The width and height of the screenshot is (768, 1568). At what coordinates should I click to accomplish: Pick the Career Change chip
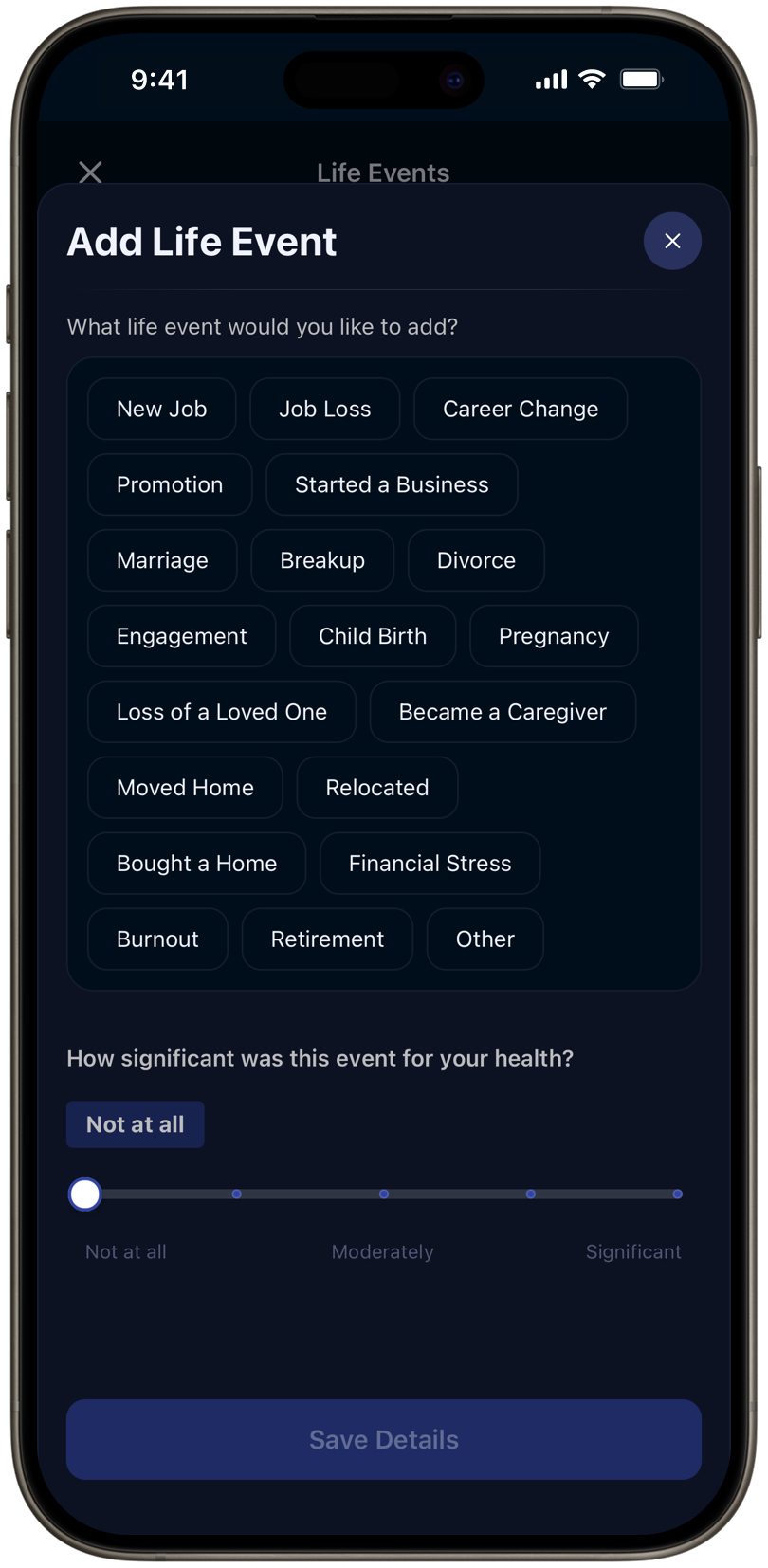pyautogui.click(x=521, y=409)
